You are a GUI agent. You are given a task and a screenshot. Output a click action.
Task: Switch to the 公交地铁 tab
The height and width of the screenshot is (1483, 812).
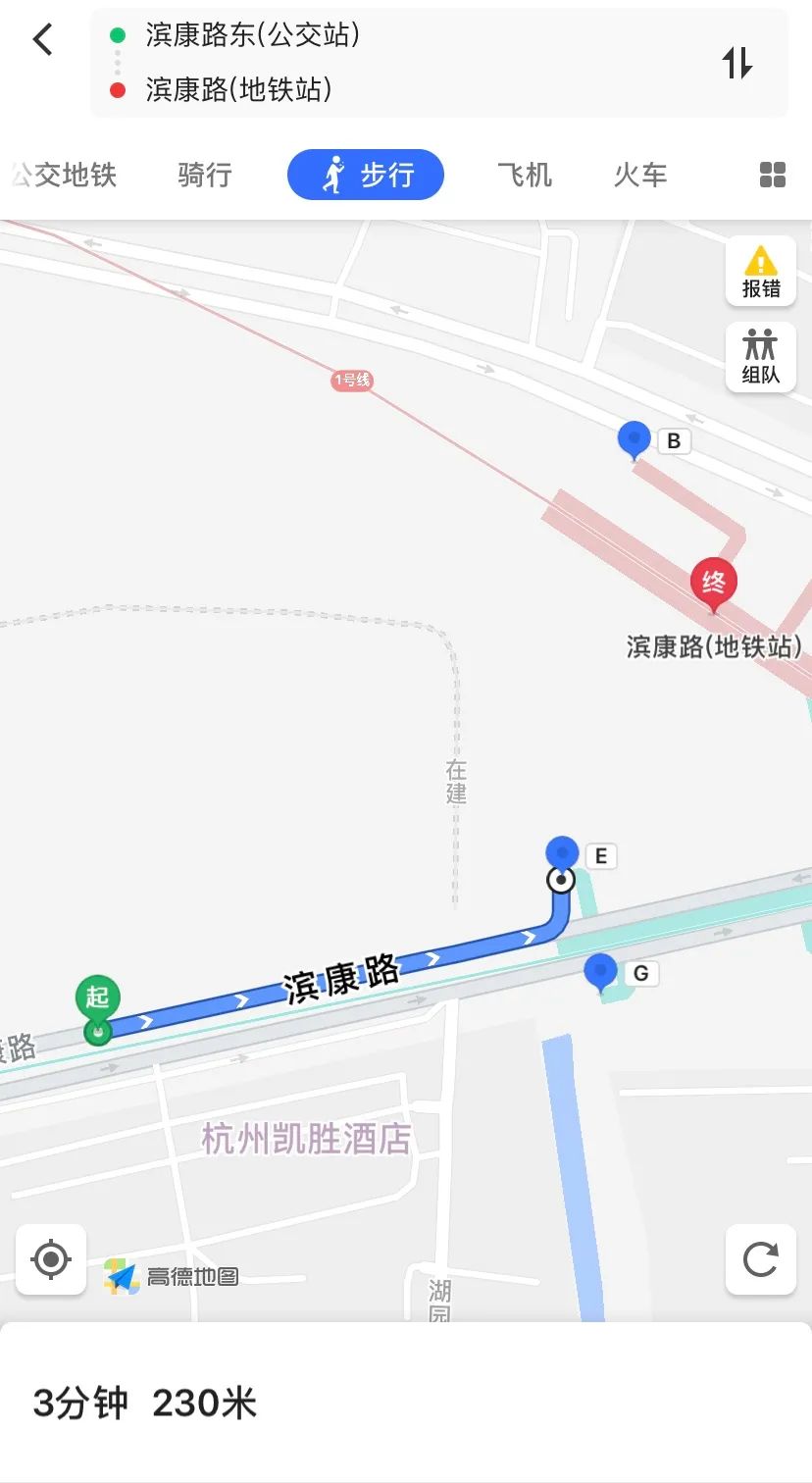65,176
